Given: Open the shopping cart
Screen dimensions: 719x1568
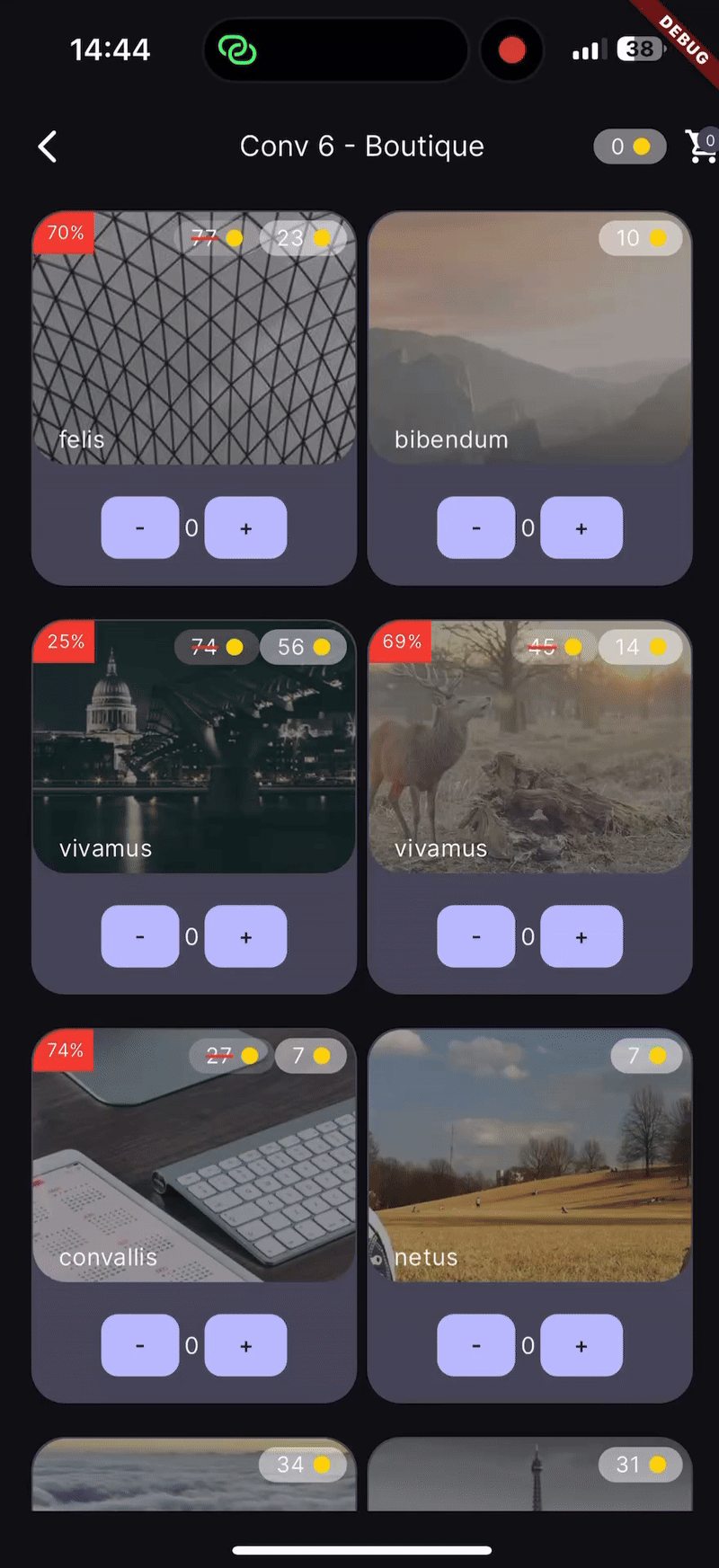Looking at the screenshot, I should (x=700, y=146).
